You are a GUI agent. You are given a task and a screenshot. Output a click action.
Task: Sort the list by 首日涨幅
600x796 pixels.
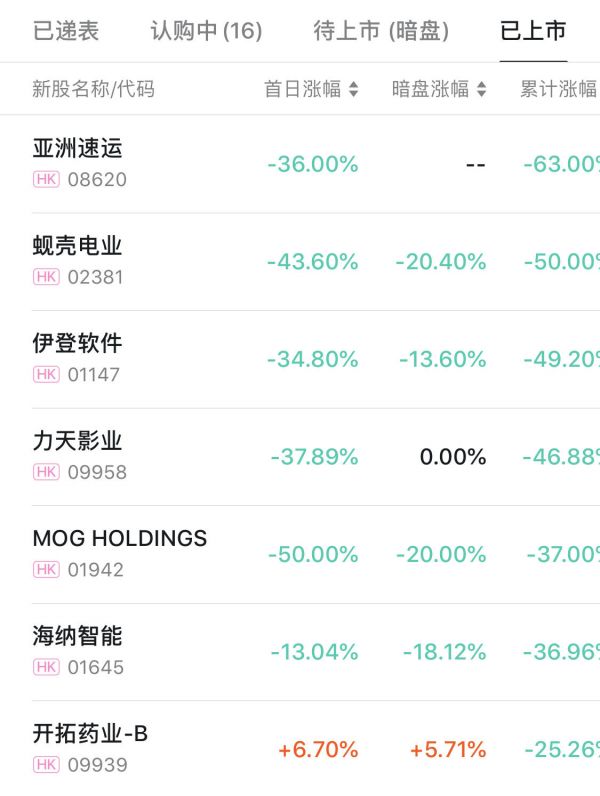coord(311,89)
